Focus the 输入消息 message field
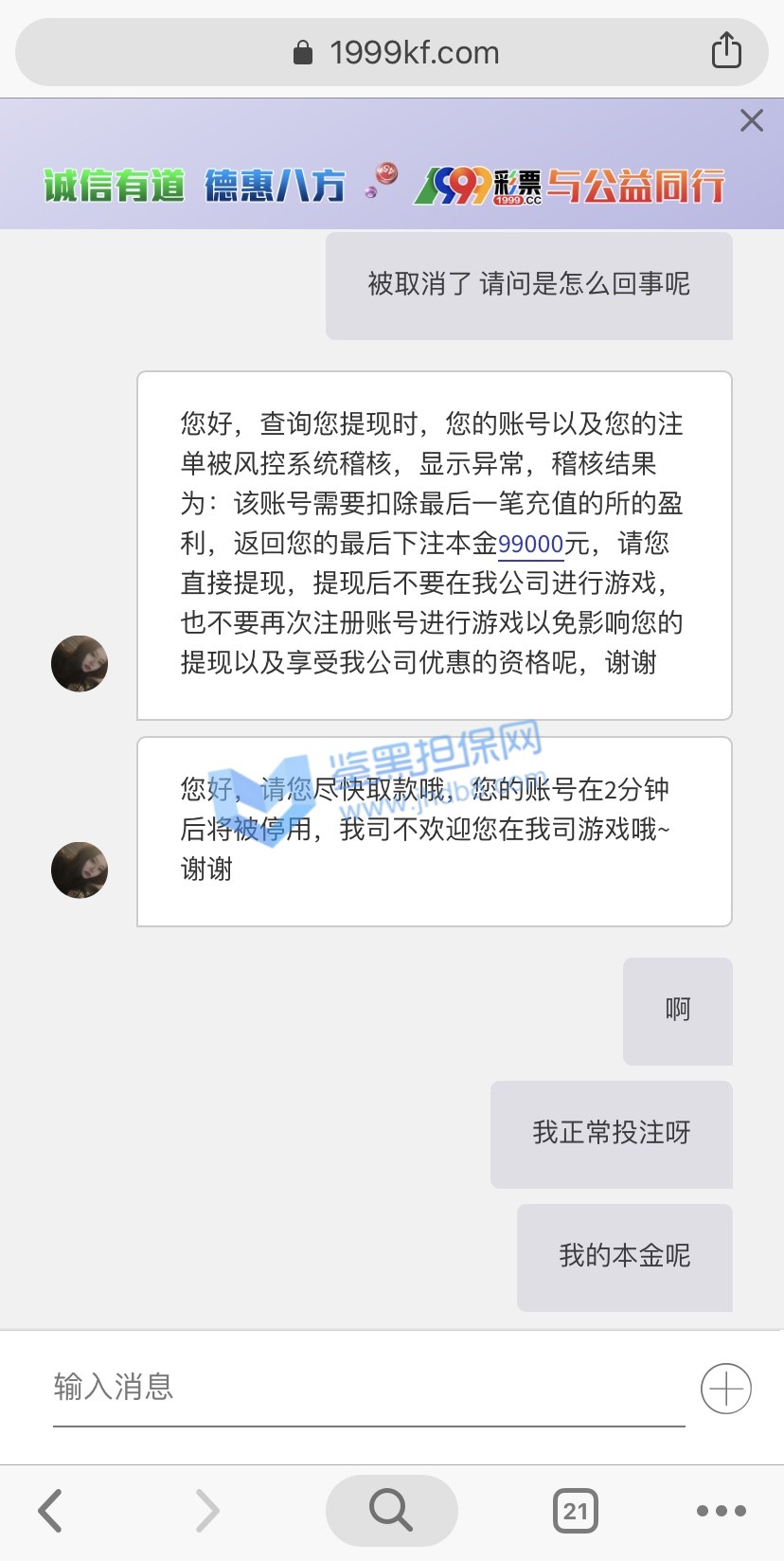Image resolution: width=784 pixels, height=1561 pixels. 367,1388
